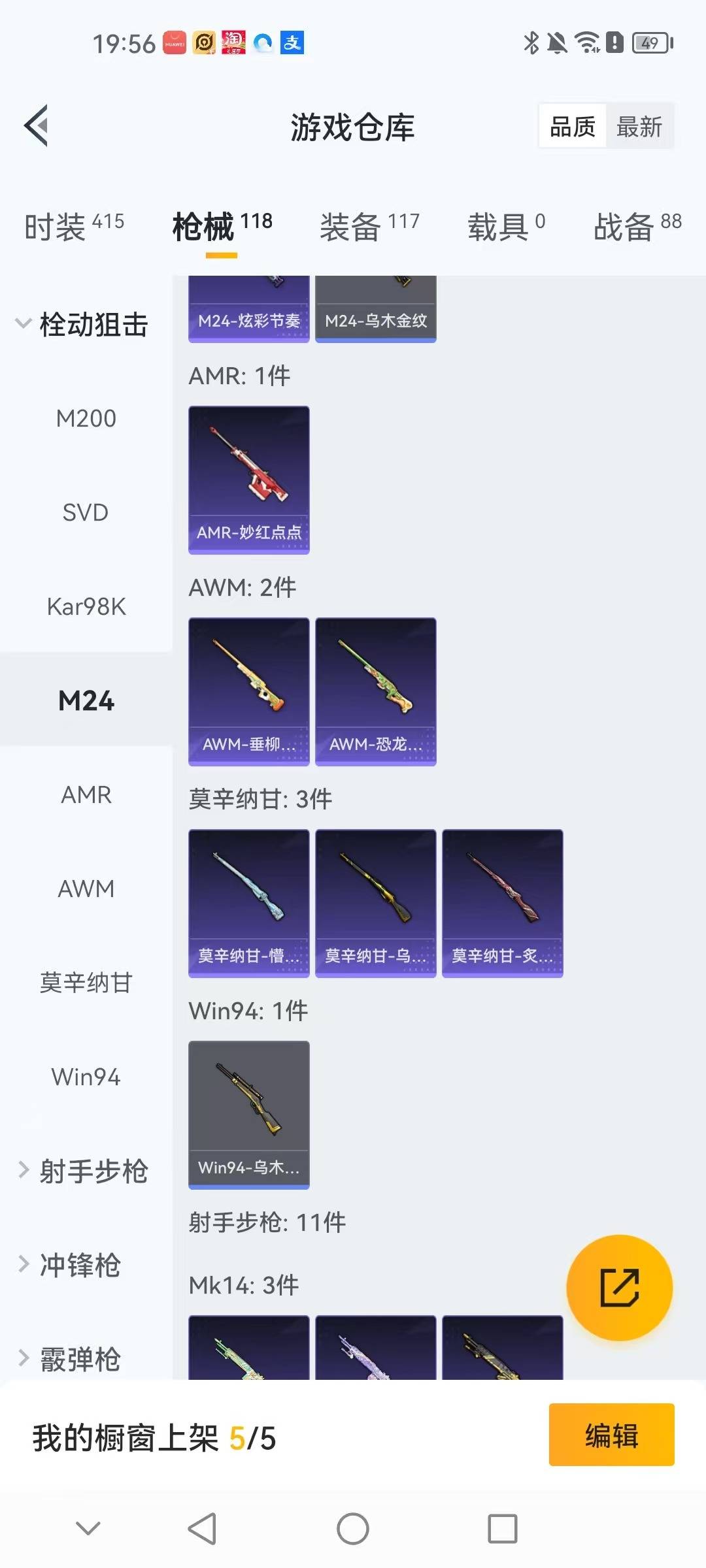Go back from the 游戏仓库 page

[x=37, y=125]
